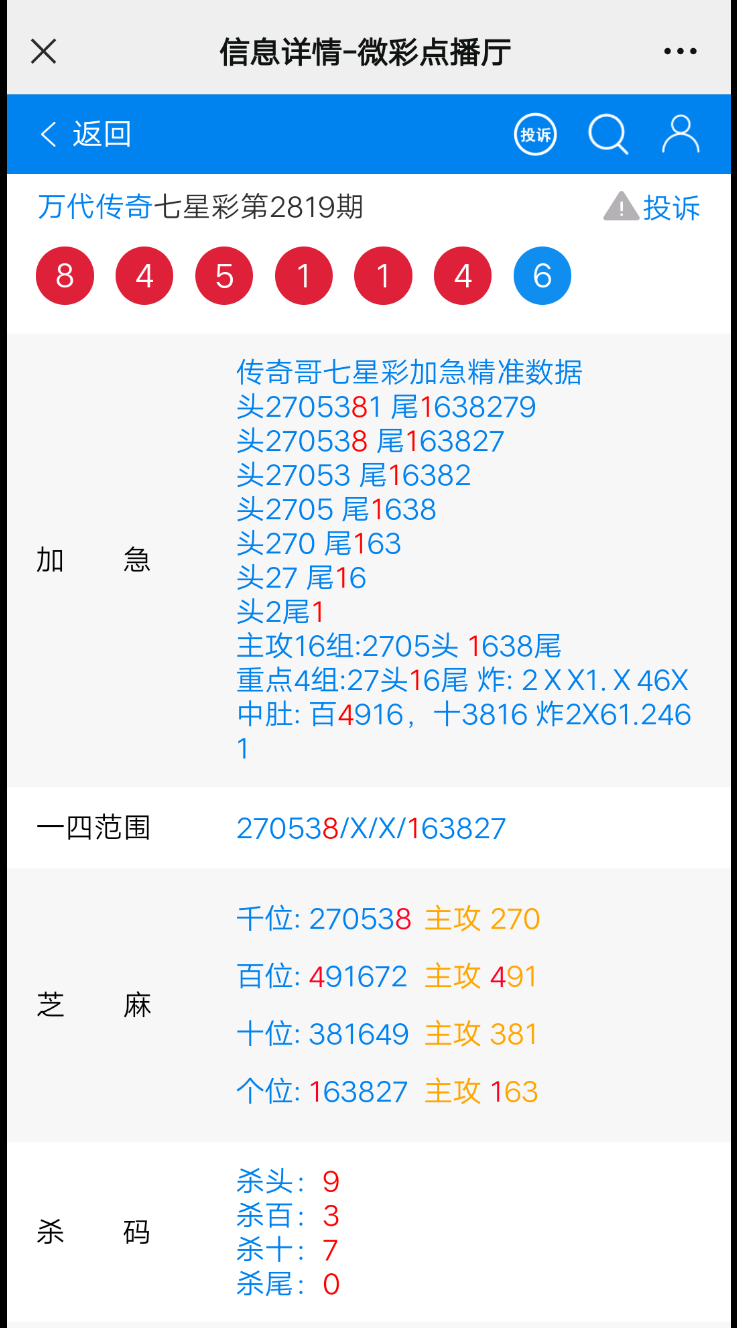The height and width of the screenshot is (1328, 737).
Task: Tap the back chevron before 返回
Action: 47,134
